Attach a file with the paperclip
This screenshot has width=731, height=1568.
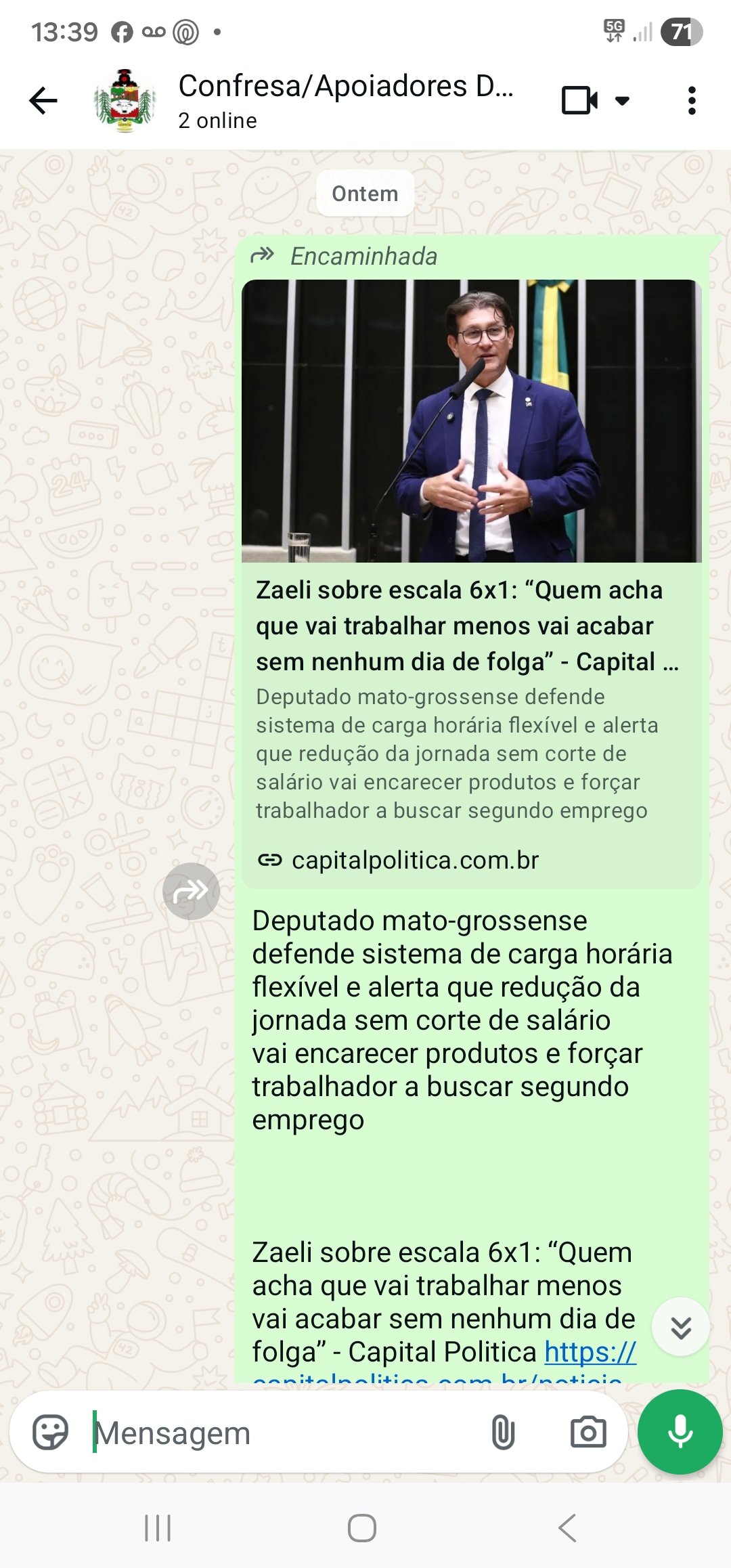click(x=503, y=1433)
